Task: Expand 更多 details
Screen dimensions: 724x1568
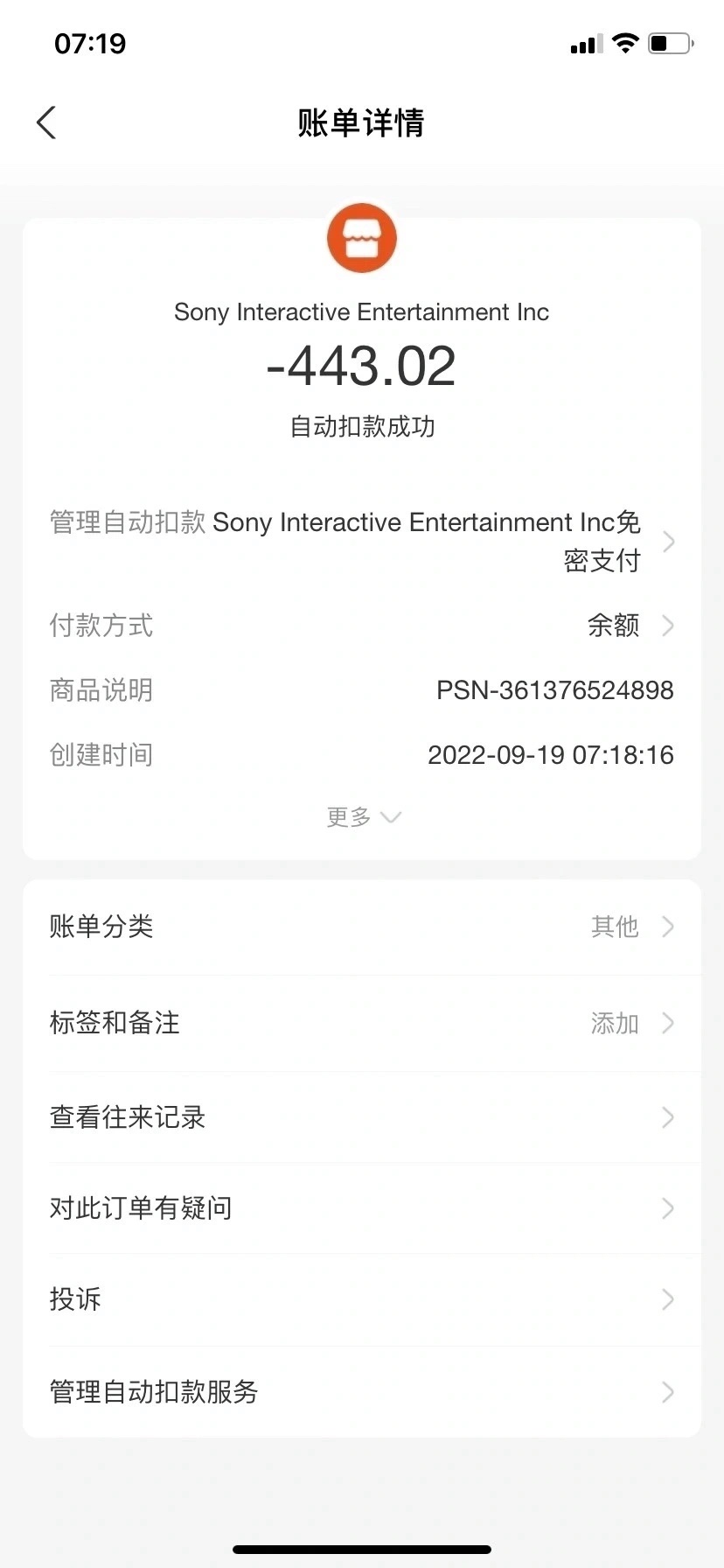Action: pos(363,817)
